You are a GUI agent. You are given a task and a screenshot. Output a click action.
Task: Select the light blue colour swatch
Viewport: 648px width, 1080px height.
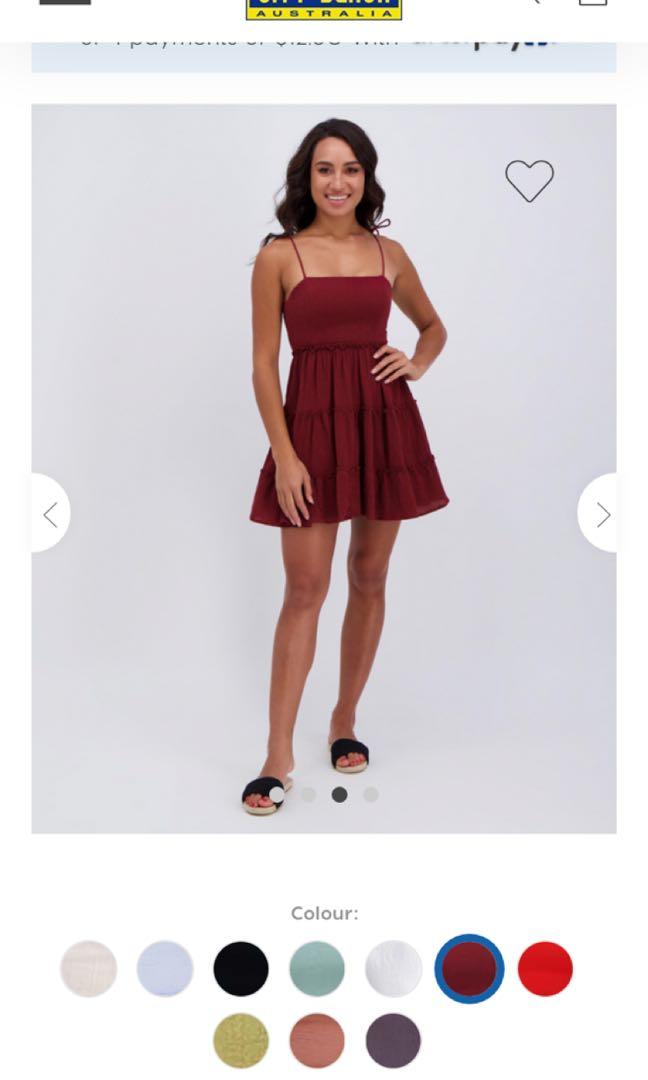165,969
